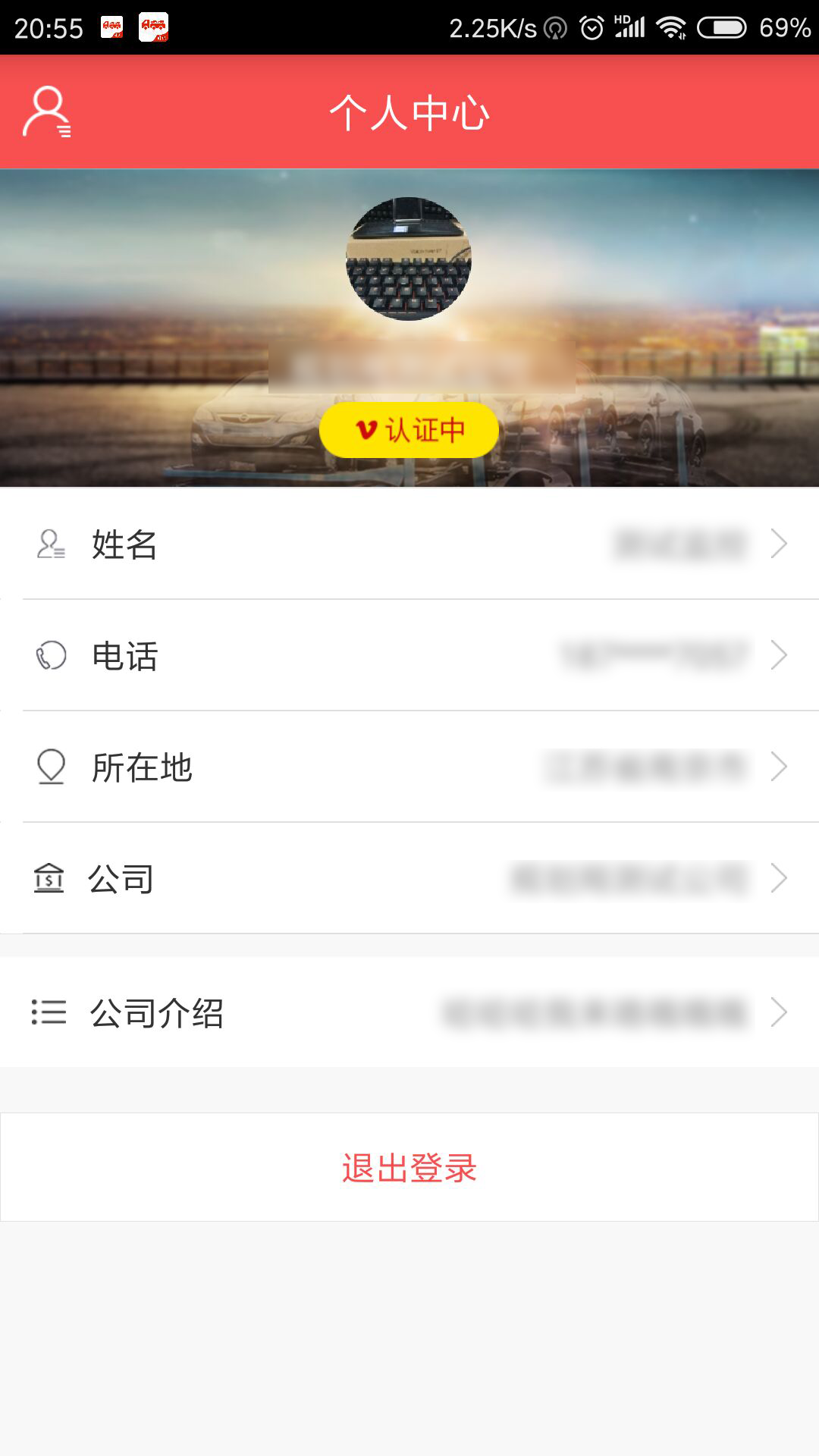Click the yellow V verification icon
The height and width of the screenshot is (1456, 819).
pyautogui.click(x=367, y=430)
